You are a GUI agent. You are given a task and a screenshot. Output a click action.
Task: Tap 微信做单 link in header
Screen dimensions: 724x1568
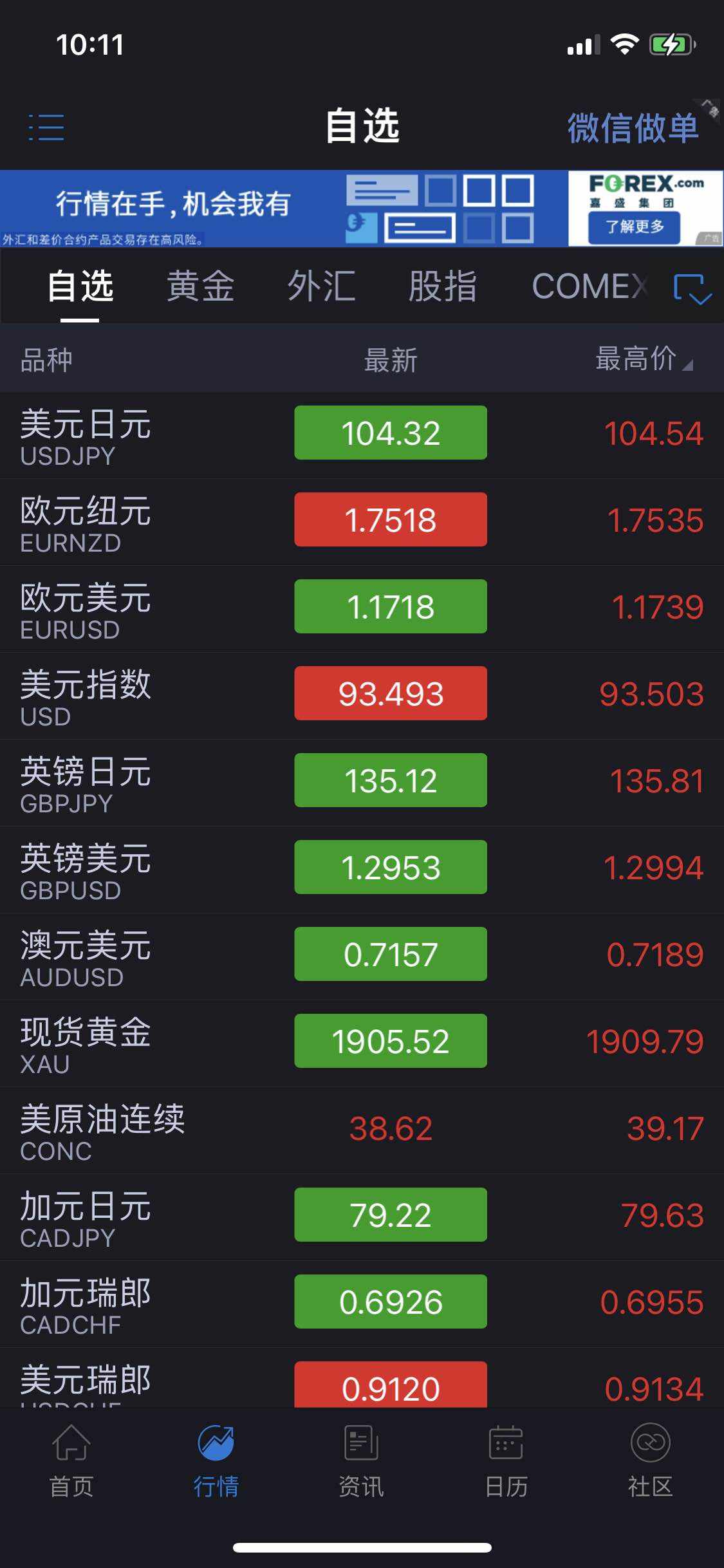(633, 127)
